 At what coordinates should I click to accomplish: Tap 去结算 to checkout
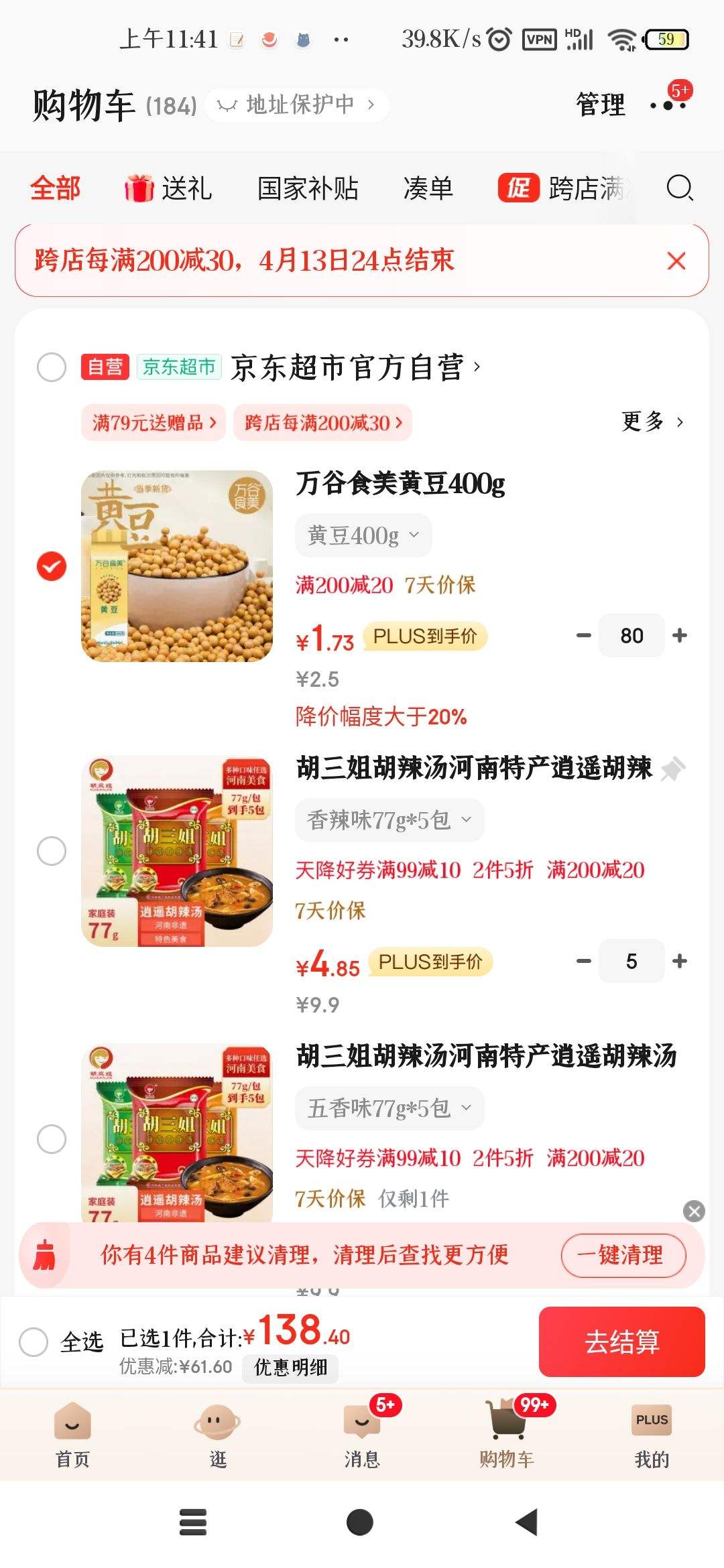coord(621,1342)
